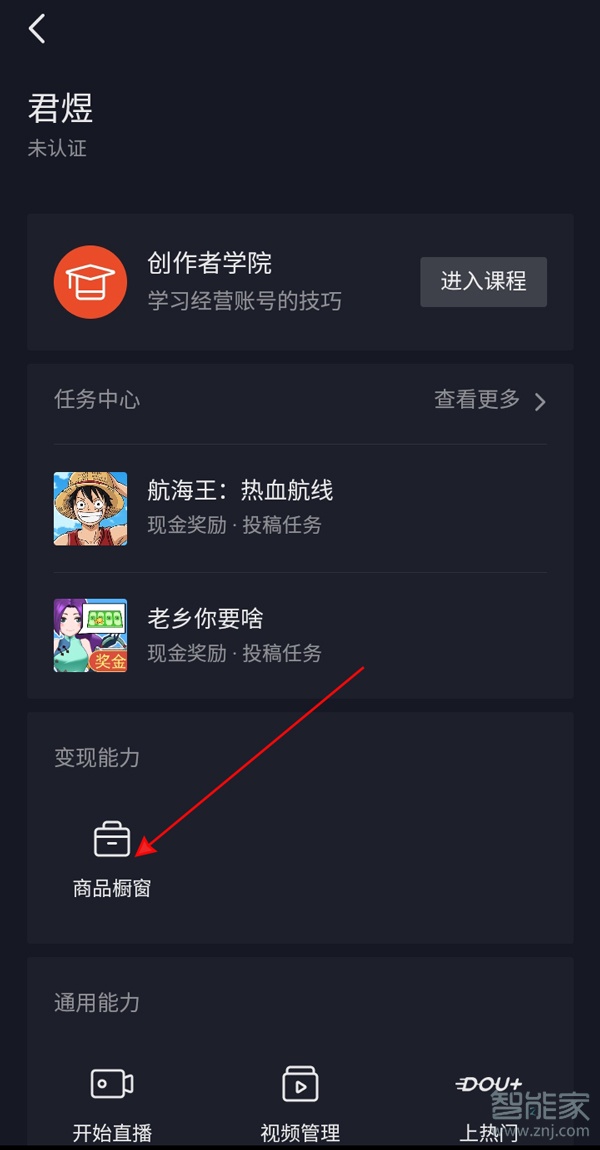Tap the 进入课程 button
The image size is (600, 1150).
coord(483,282)
